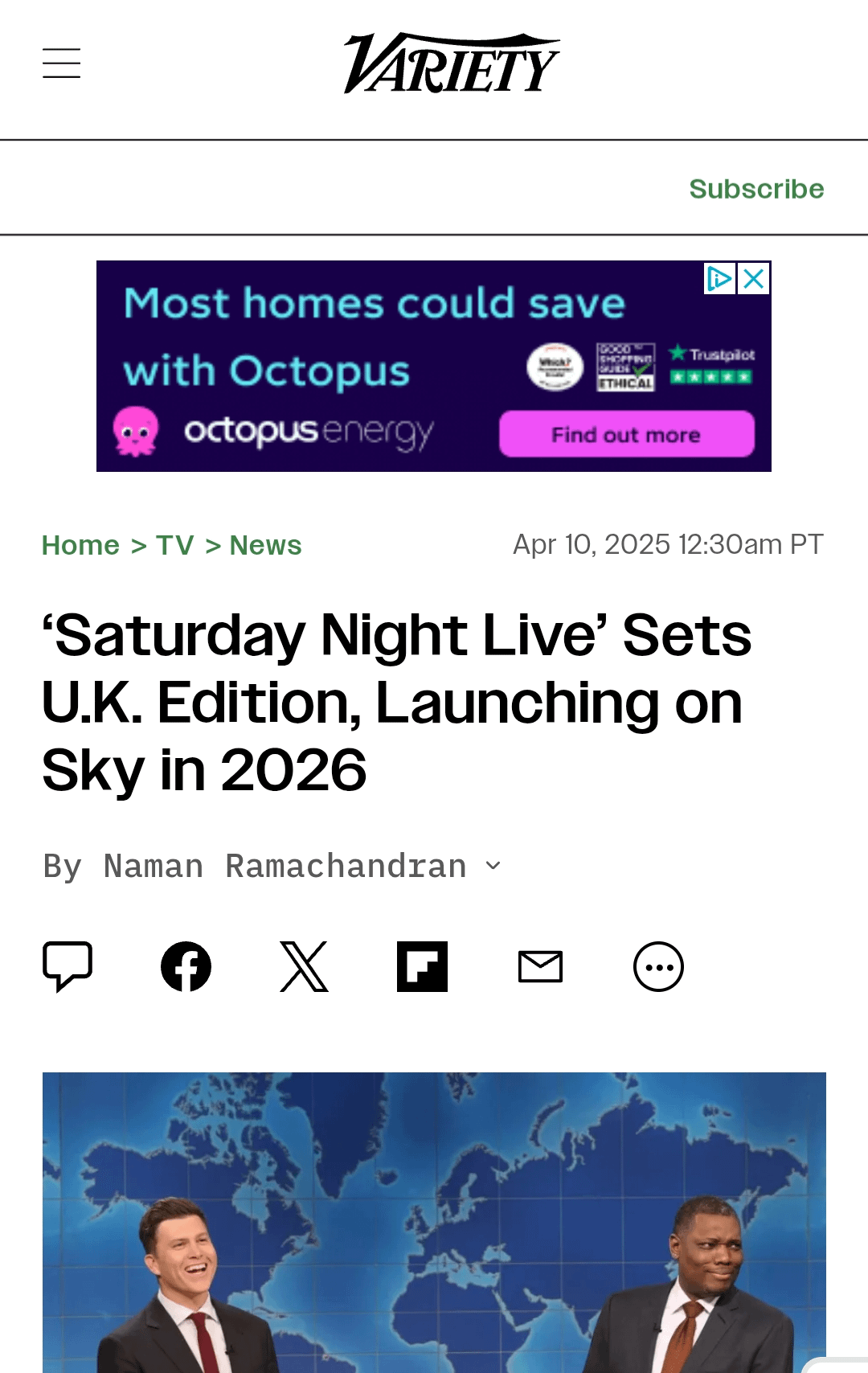The height and width of the screenshot is (1373, 868).
Task: Show more sharing options
Action: pos(658,966)
